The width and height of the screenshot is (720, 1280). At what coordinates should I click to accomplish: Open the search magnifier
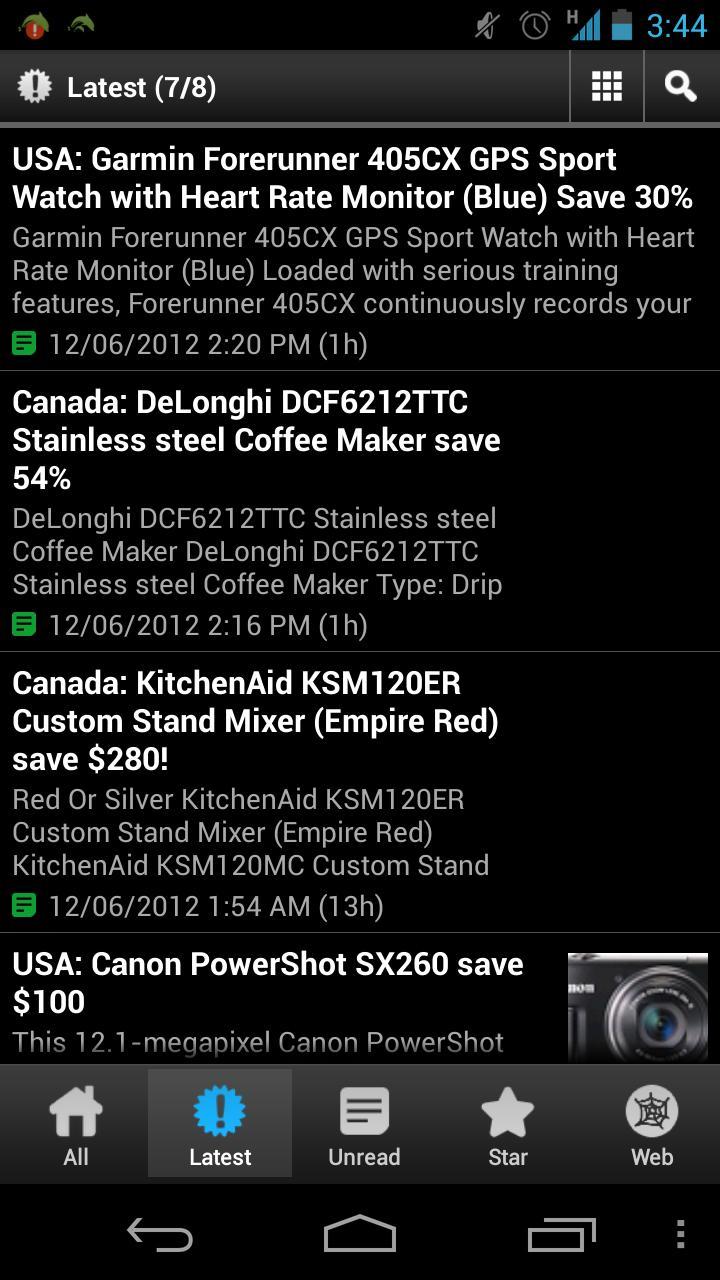tap(681, 87)
